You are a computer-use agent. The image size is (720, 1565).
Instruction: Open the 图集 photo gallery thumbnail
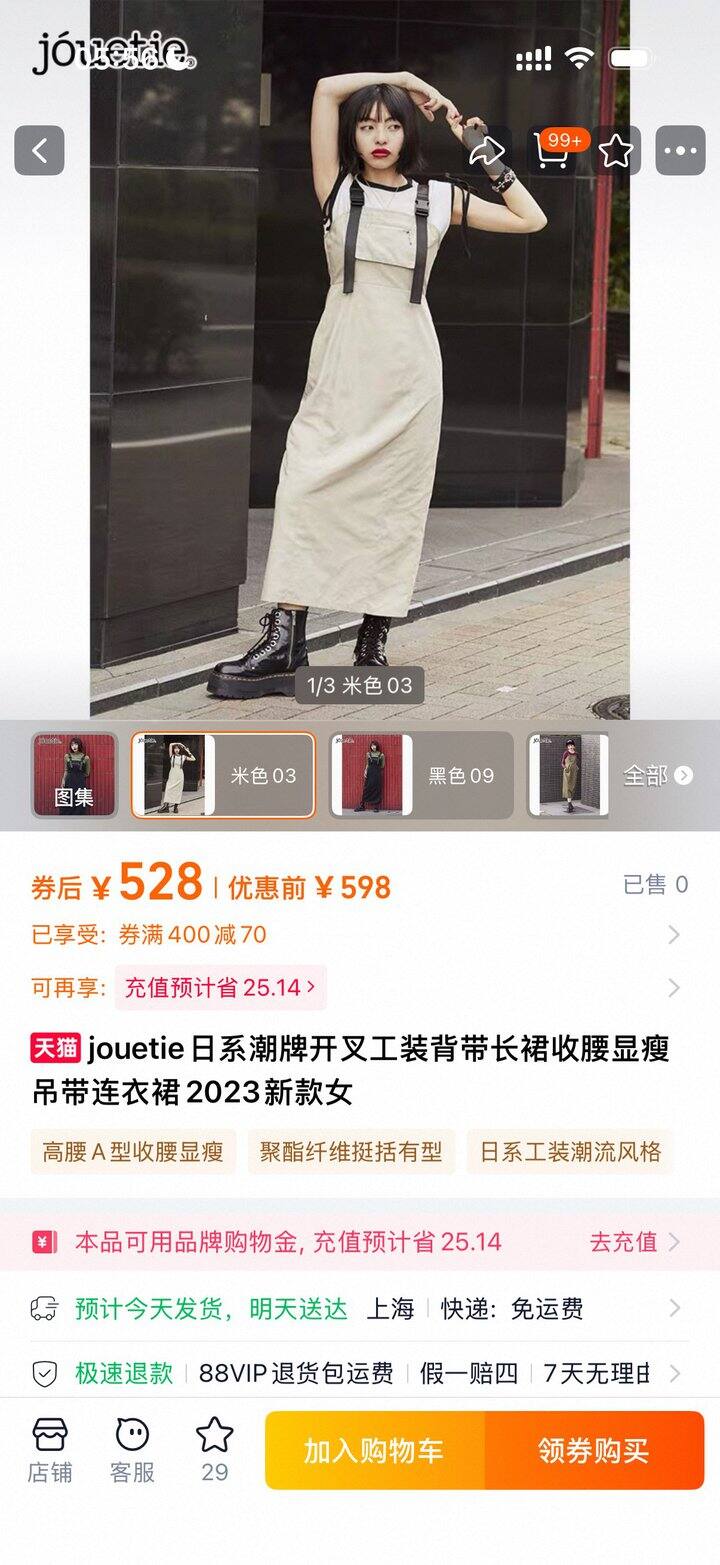pyautogui.click(x=74, y=775)
